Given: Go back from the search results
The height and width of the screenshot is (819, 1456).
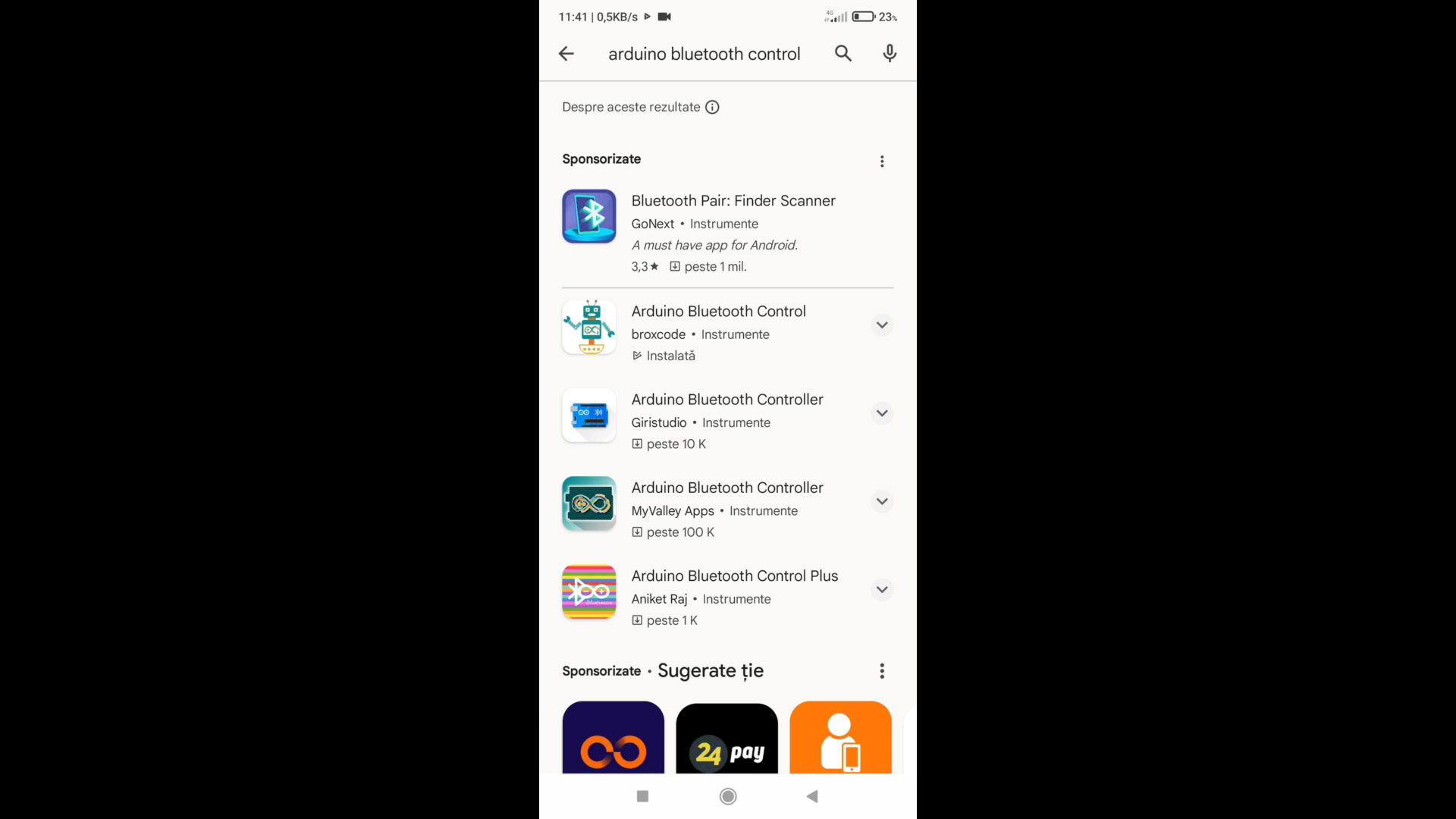Looking at the screenshot, I should click(566, 54).
